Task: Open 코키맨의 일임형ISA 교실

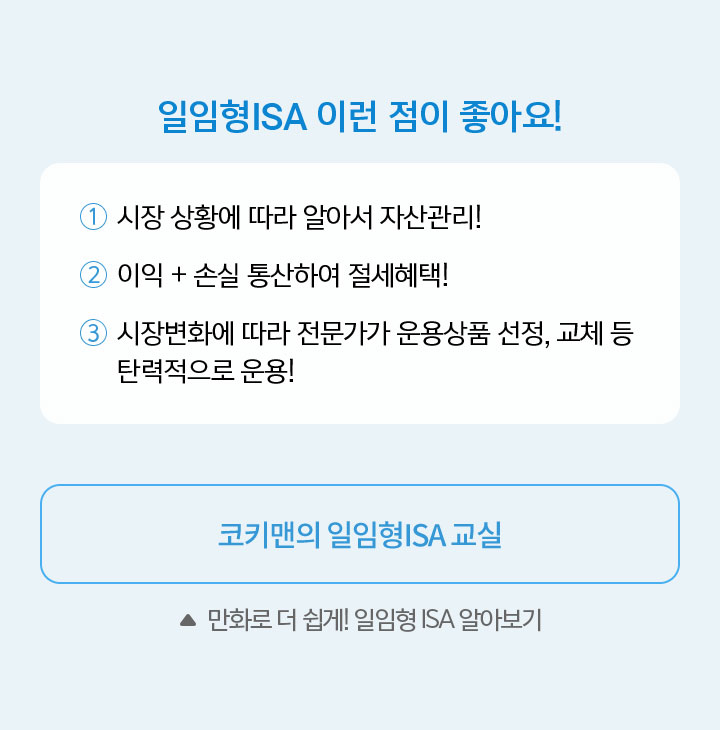Action: pos(360,534)
